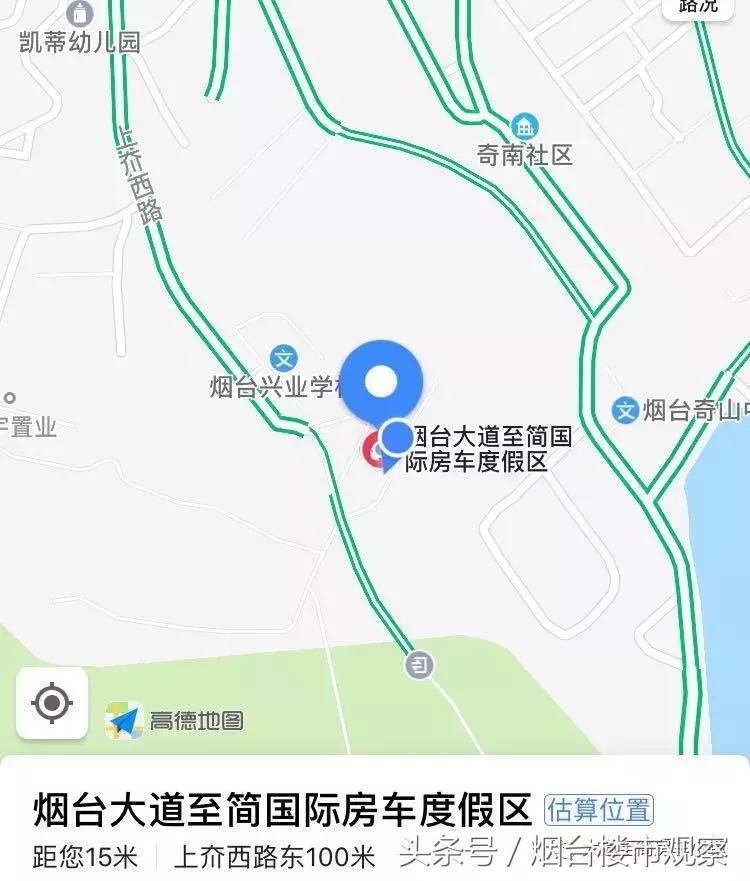Click the 宇置业 POI dot marker
Viewport: 750px width, 881px height.
tap(8, 400)
